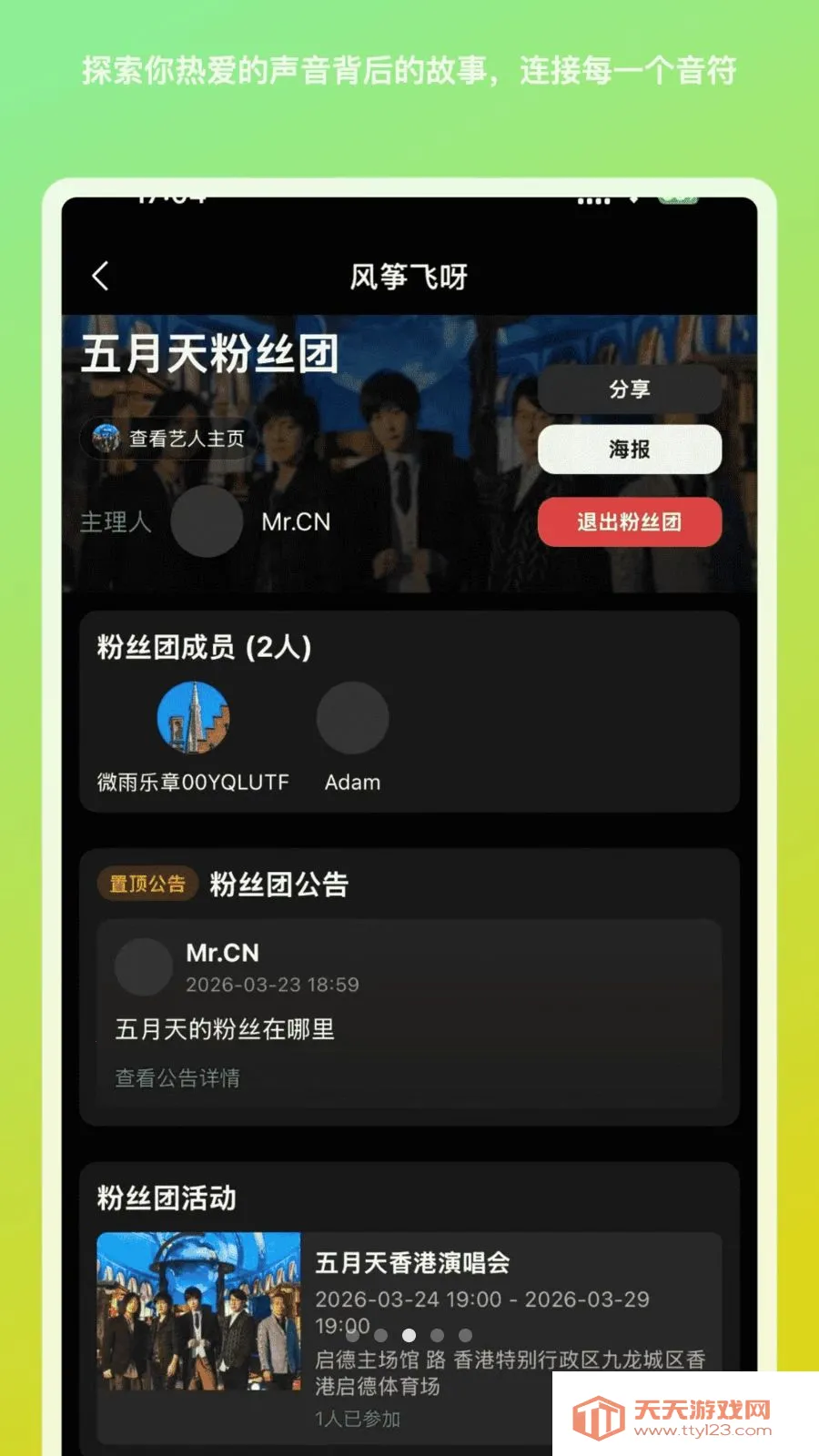Open the 粉丝团活动 section header
The width and height of the screenshot is (819, 1456).
tap(166, 1198)
